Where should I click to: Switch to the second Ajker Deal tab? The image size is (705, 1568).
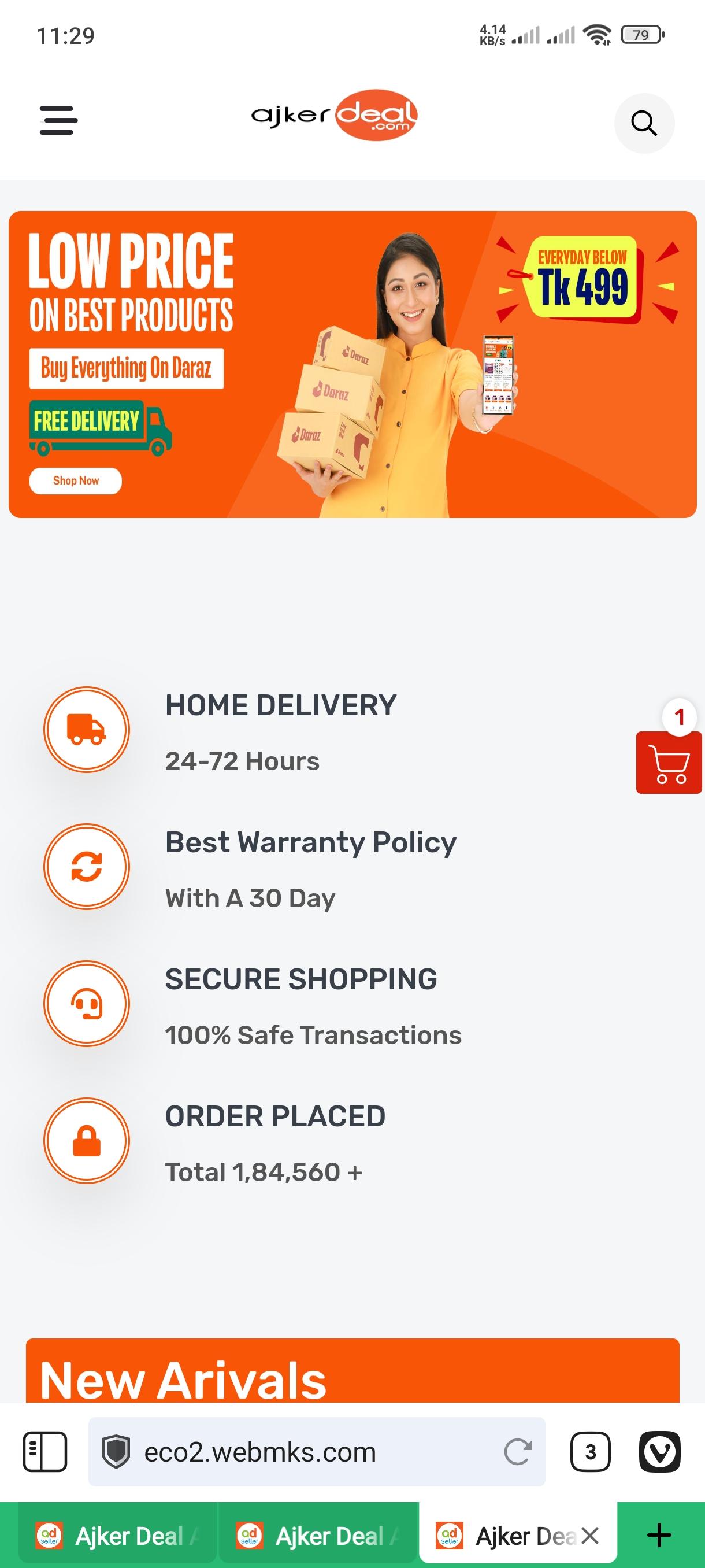[318, 1536]
